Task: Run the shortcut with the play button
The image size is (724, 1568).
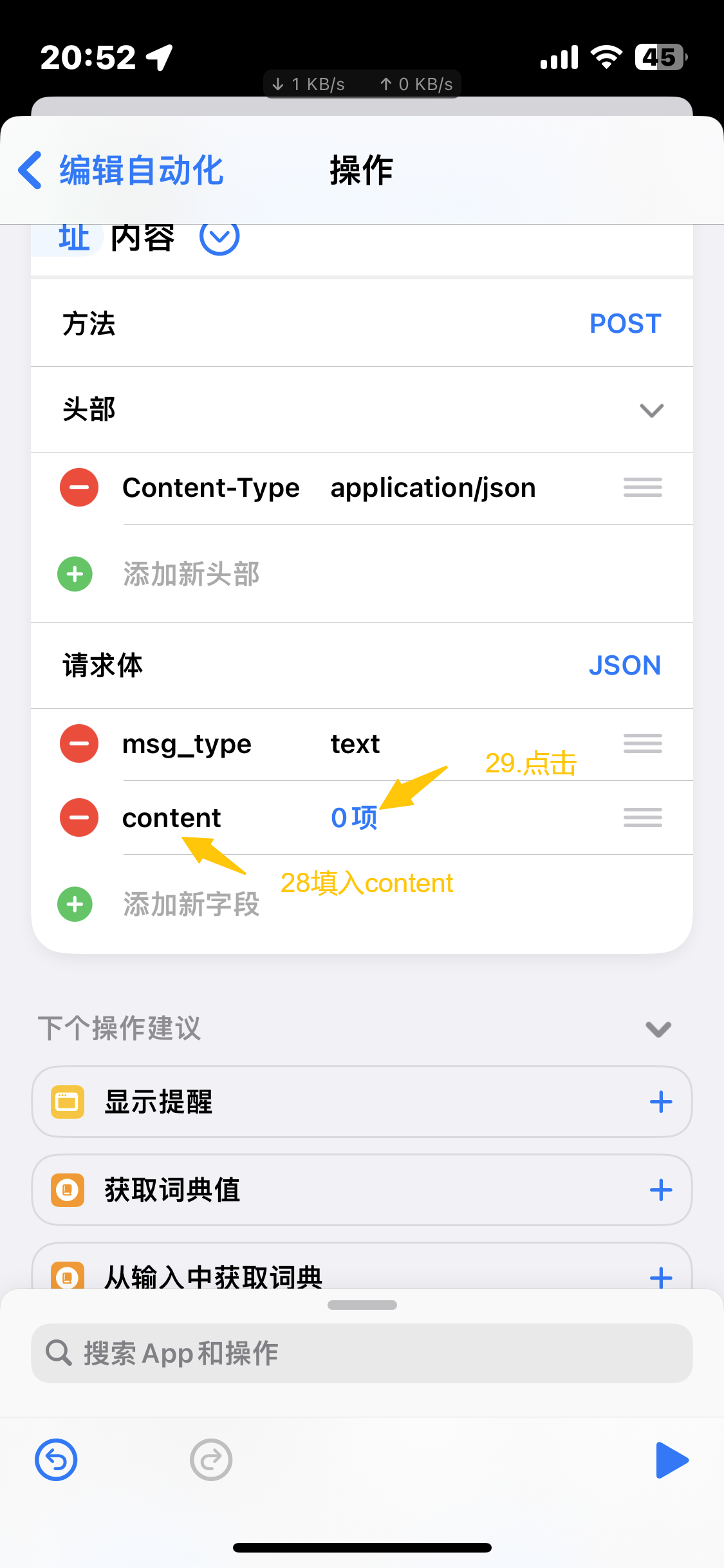Action: pyautogui.click(x=671, y=1460)
